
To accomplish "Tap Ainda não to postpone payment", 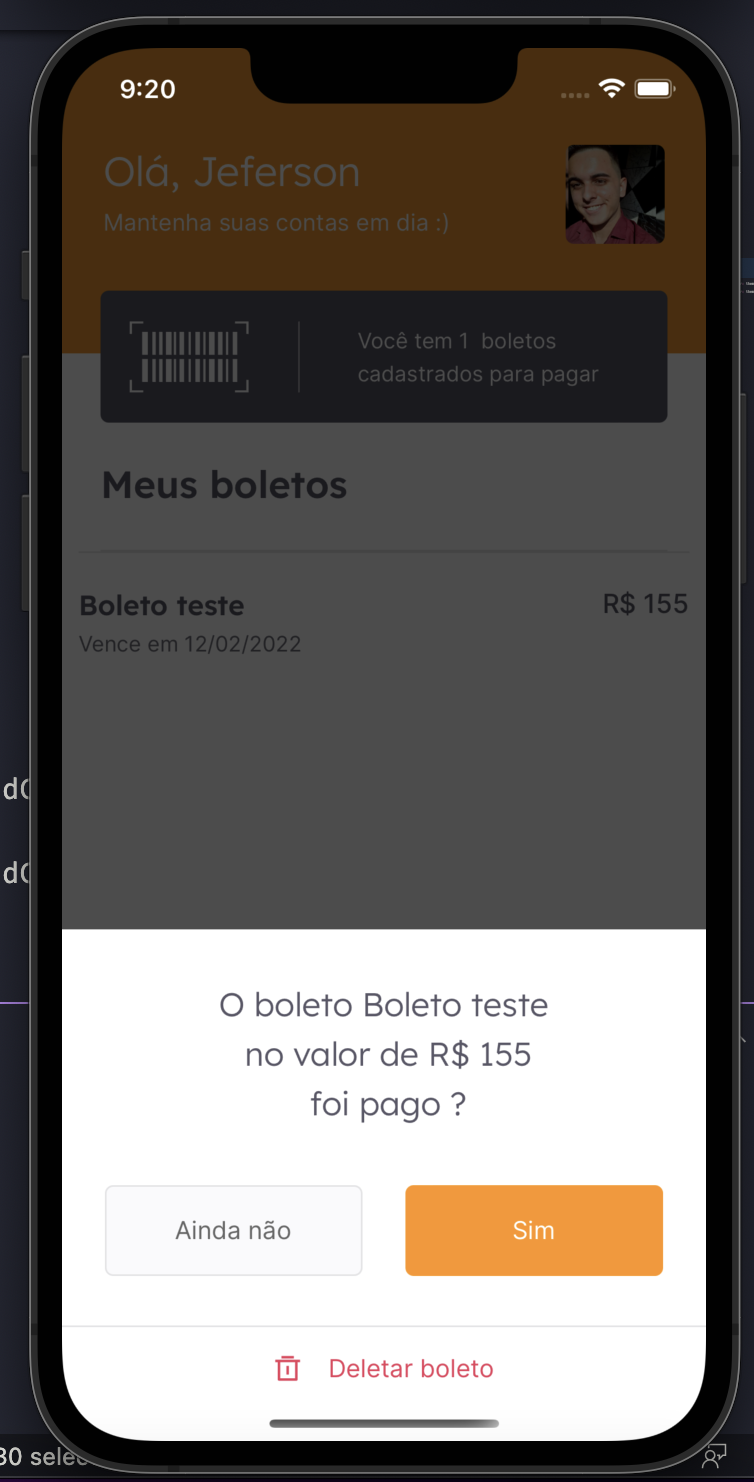I will tap(233, 1230).
